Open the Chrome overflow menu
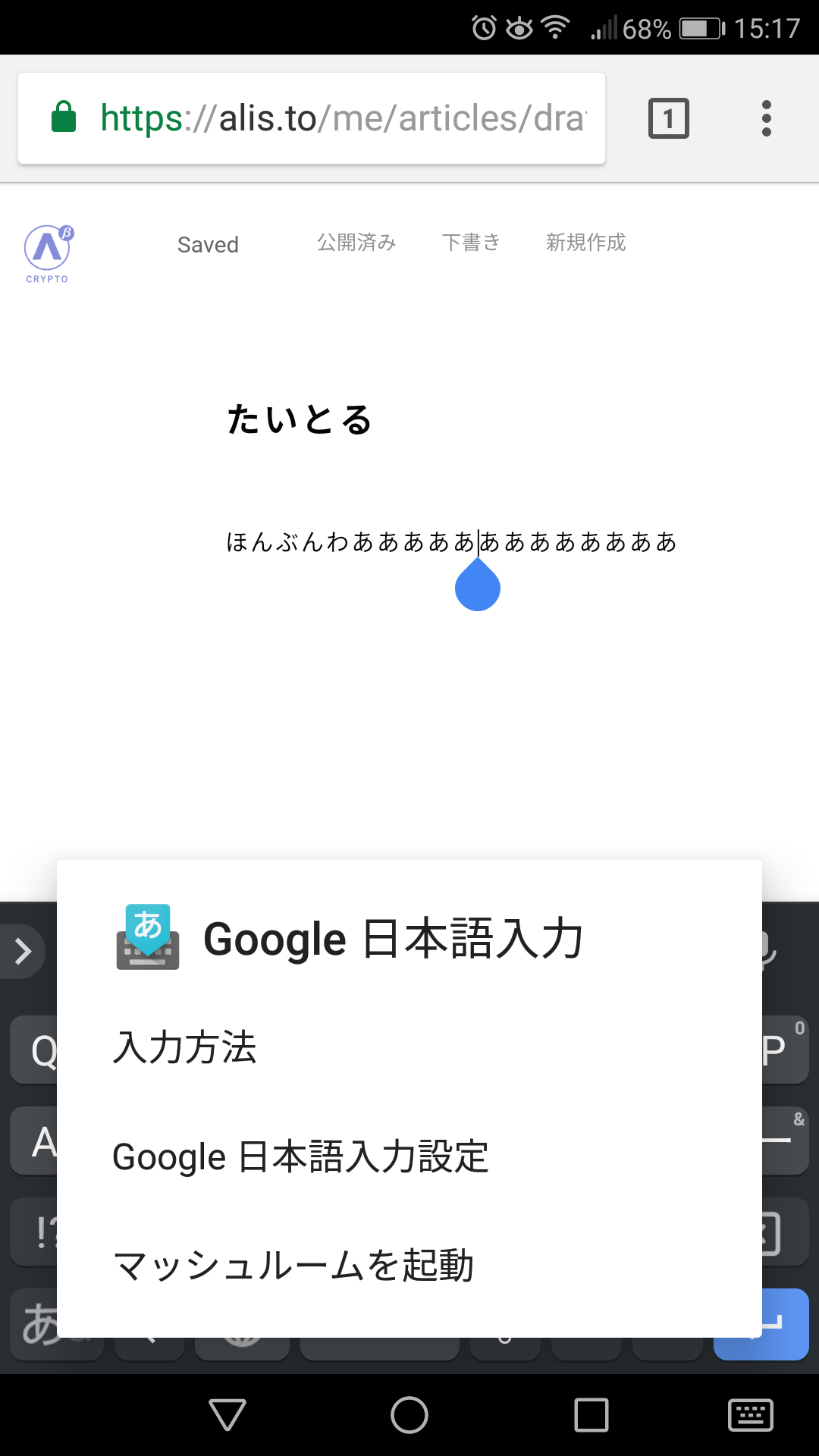The height and width of the screenshot is (1456, 819). click(x=766, y=118)
